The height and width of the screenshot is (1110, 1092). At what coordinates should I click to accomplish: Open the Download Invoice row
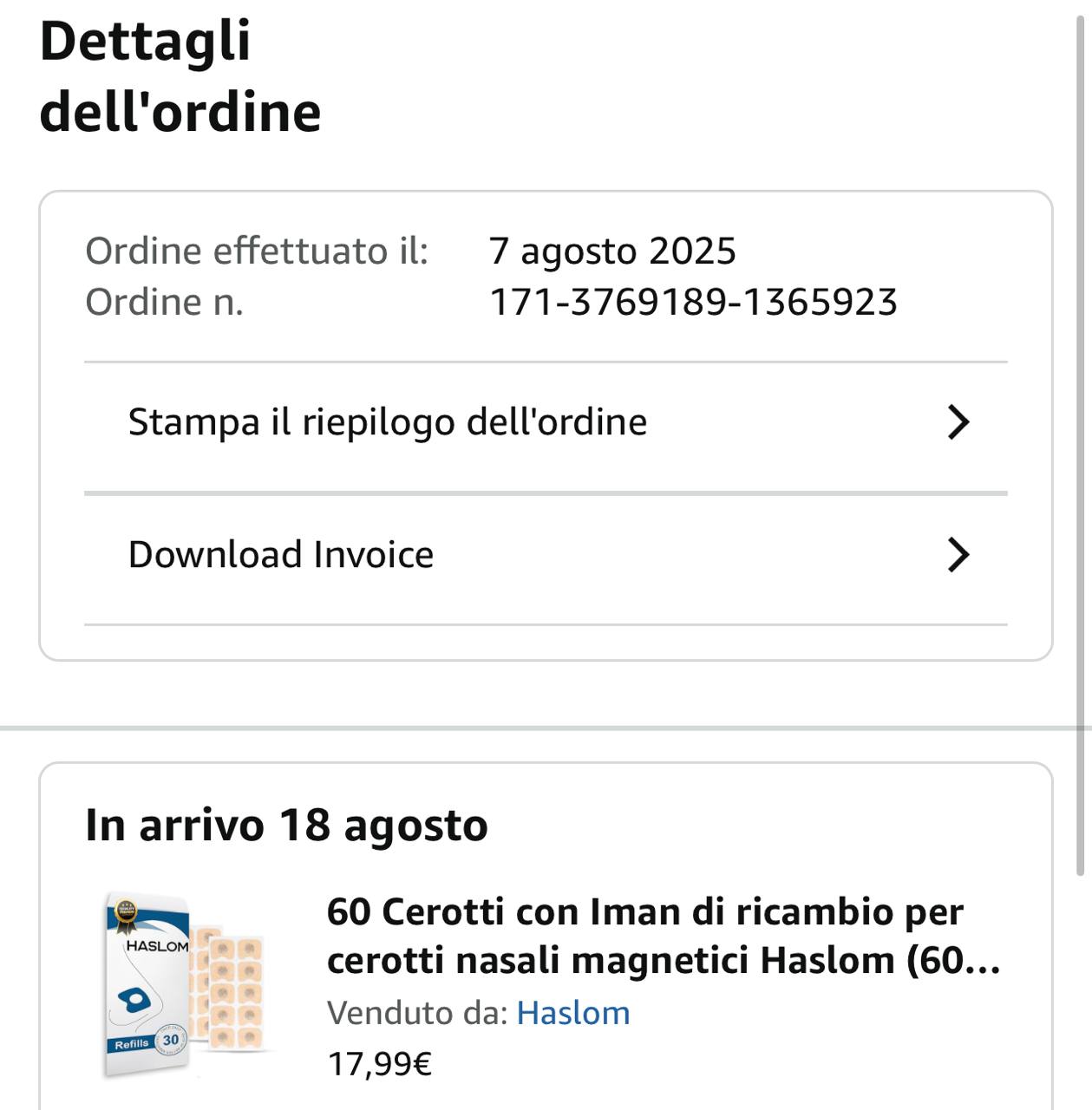tap(546, 556)
